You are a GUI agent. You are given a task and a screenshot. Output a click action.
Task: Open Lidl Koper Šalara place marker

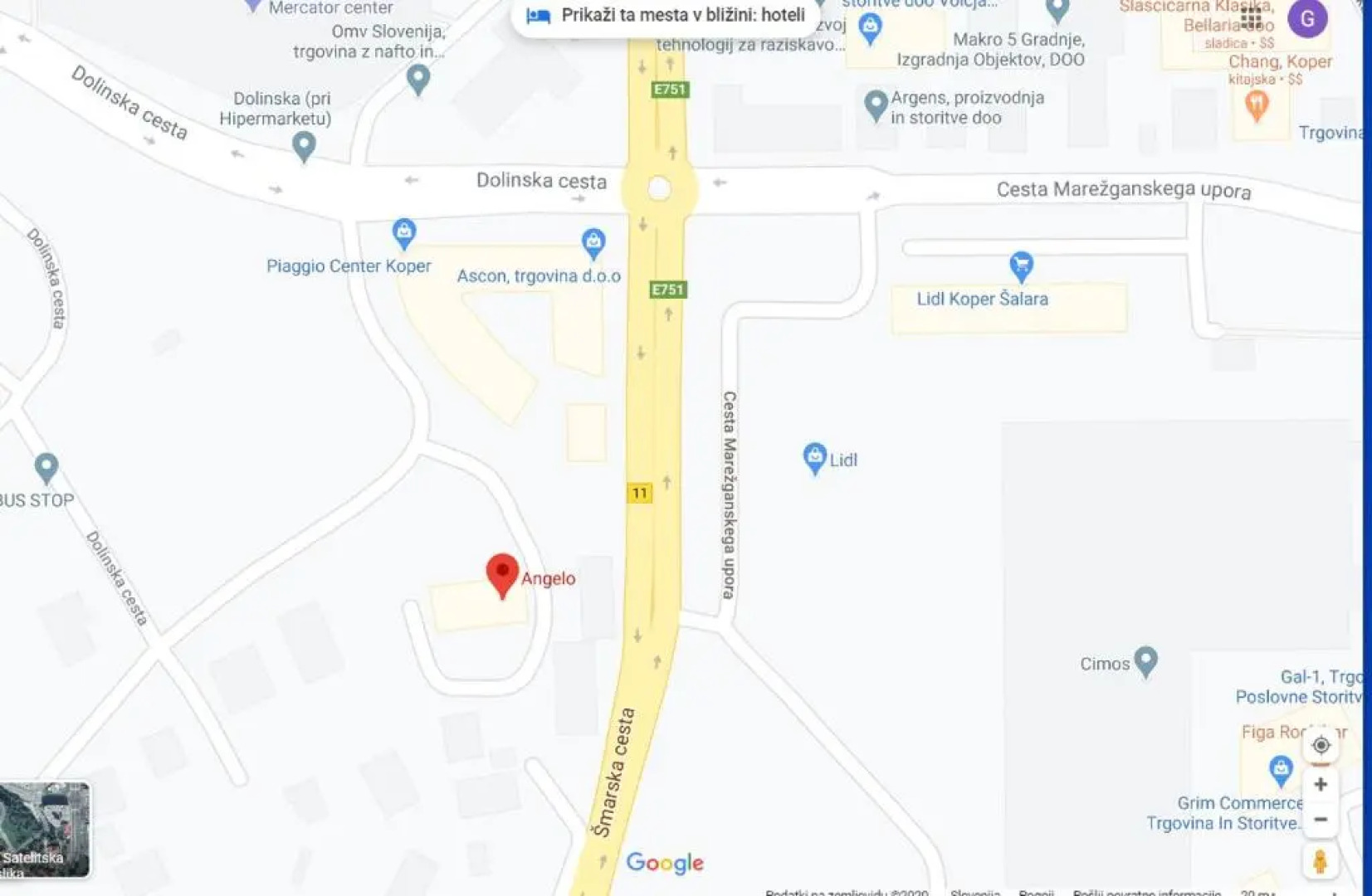tap(1021, 266)
